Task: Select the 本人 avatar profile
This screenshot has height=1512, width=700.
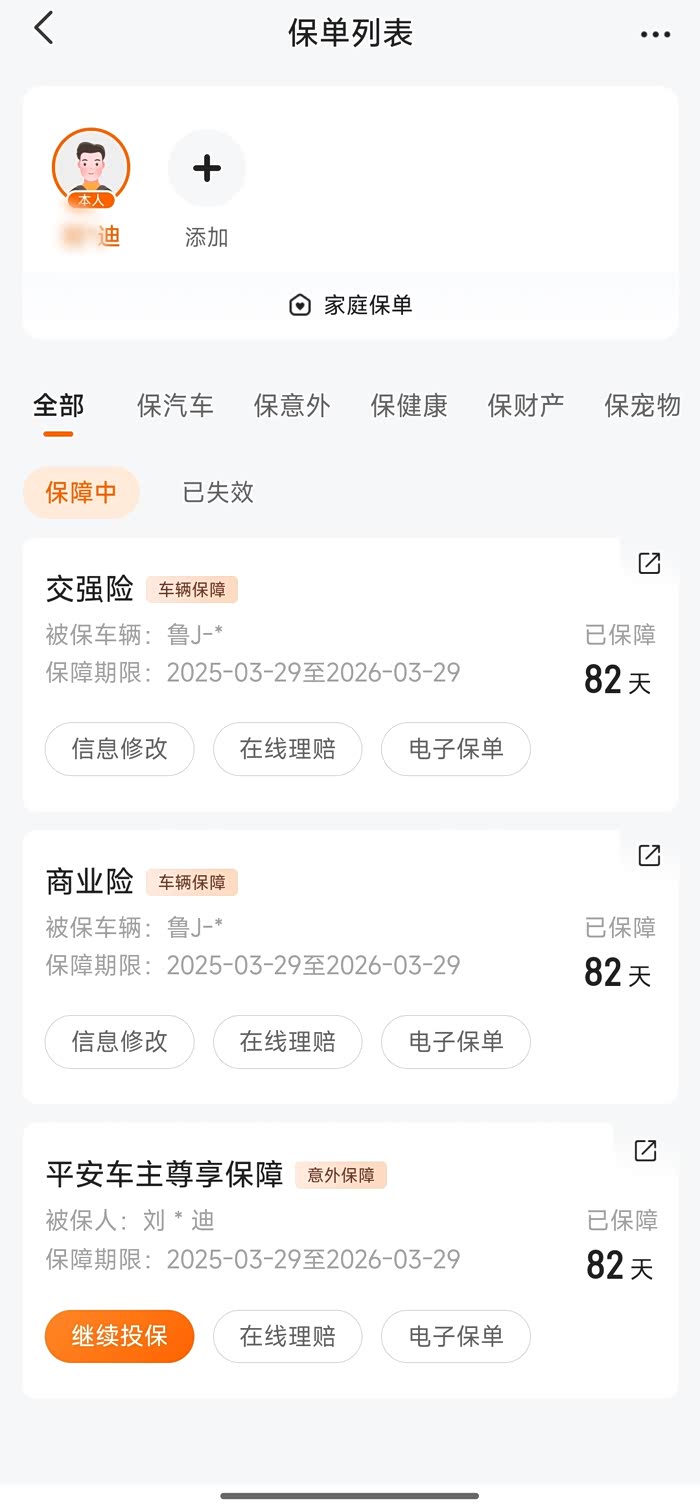Action: [91, 168]
